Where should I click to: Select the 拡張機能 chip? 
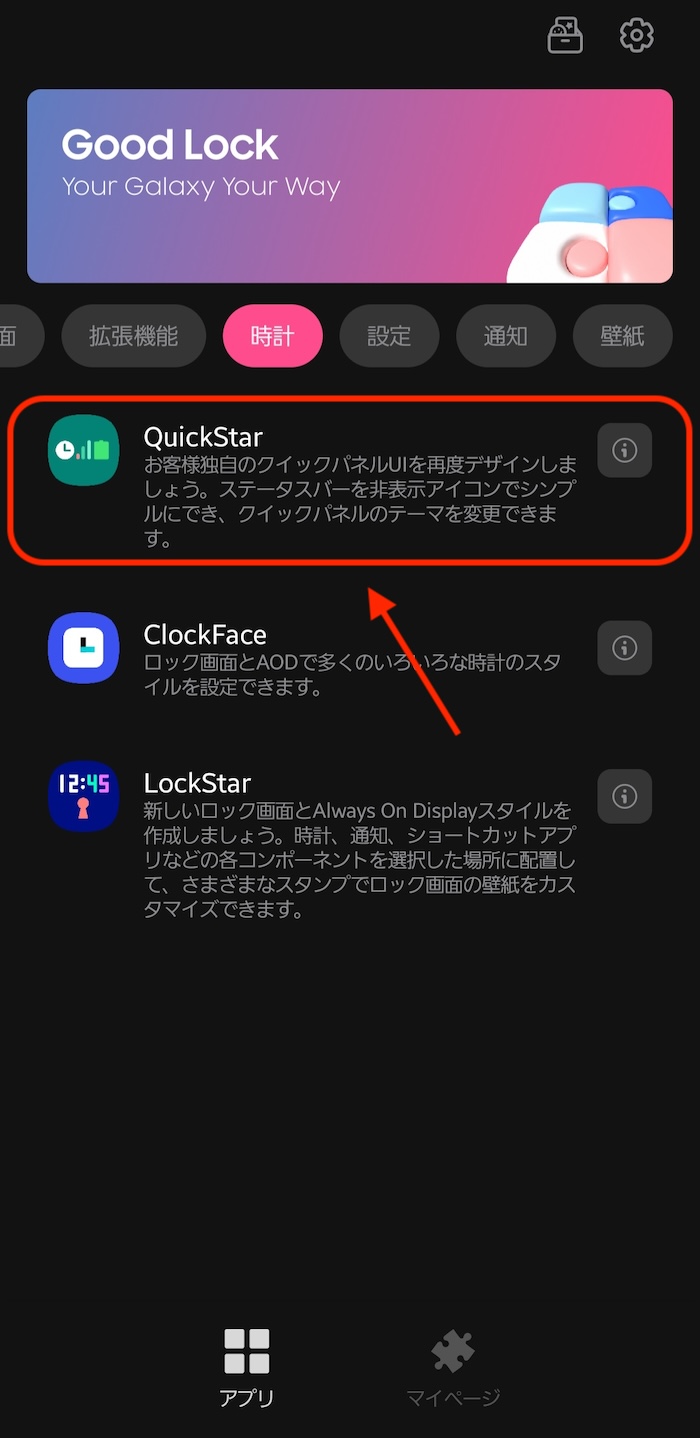133,336
